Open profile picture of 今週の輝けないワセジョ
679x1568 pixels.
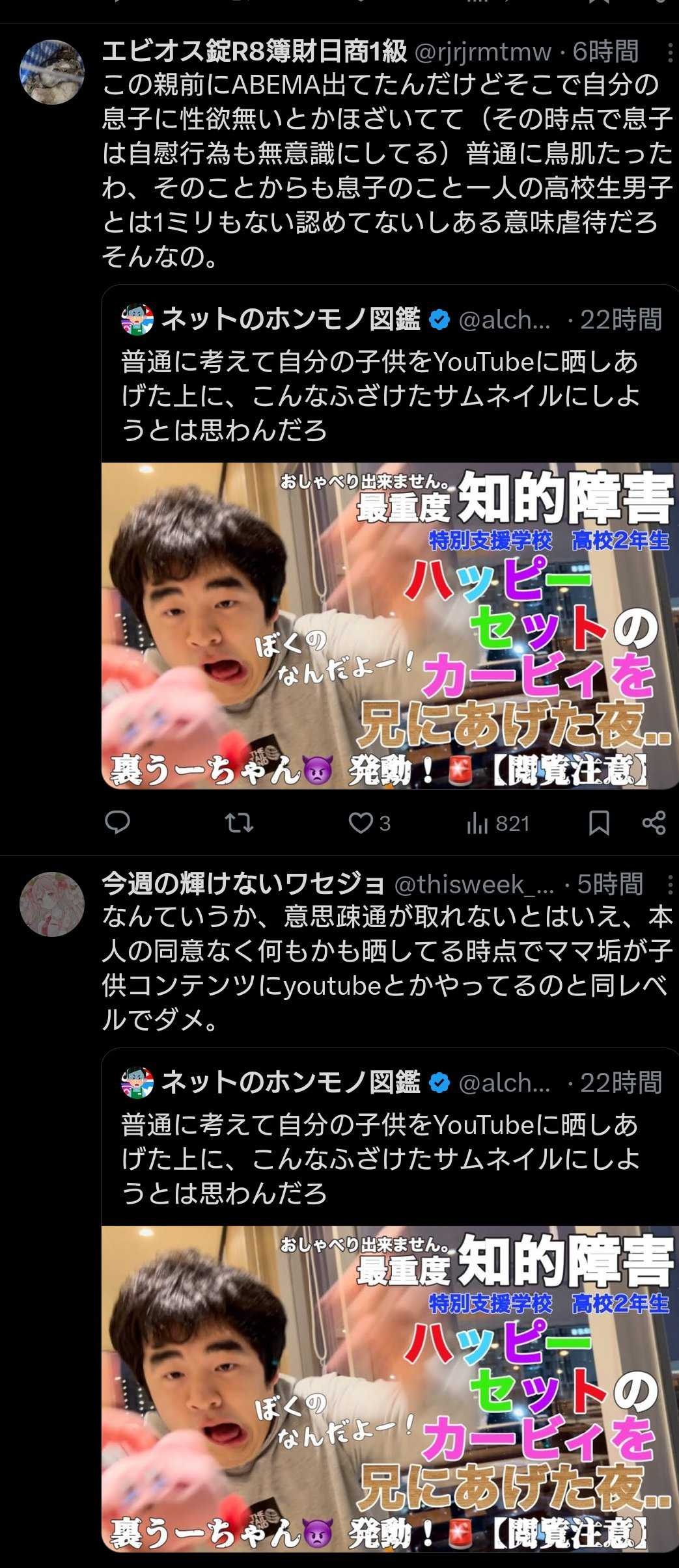click(x=52, y=904)
